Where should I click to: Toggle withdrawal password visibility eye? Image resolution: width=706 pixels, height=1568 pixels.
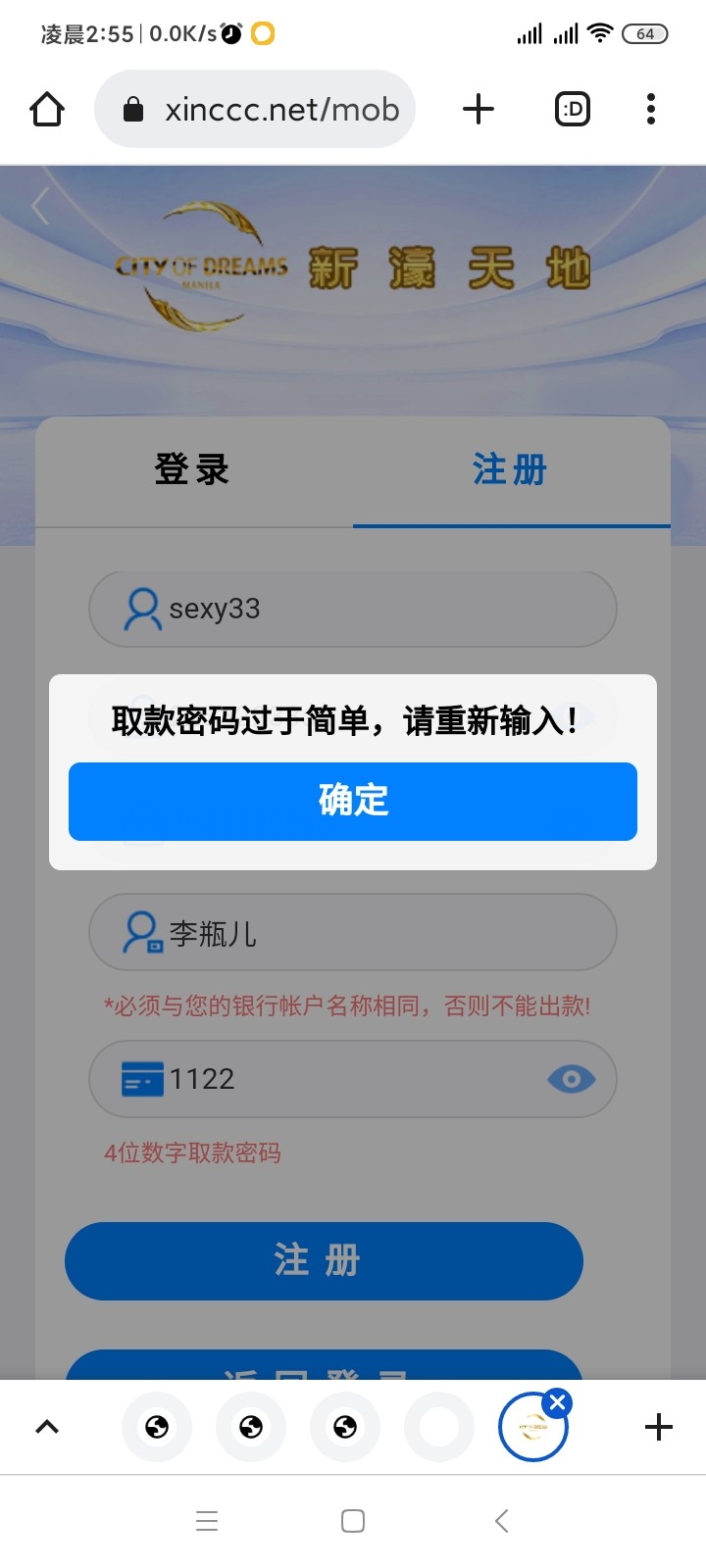coord(572,1079)
